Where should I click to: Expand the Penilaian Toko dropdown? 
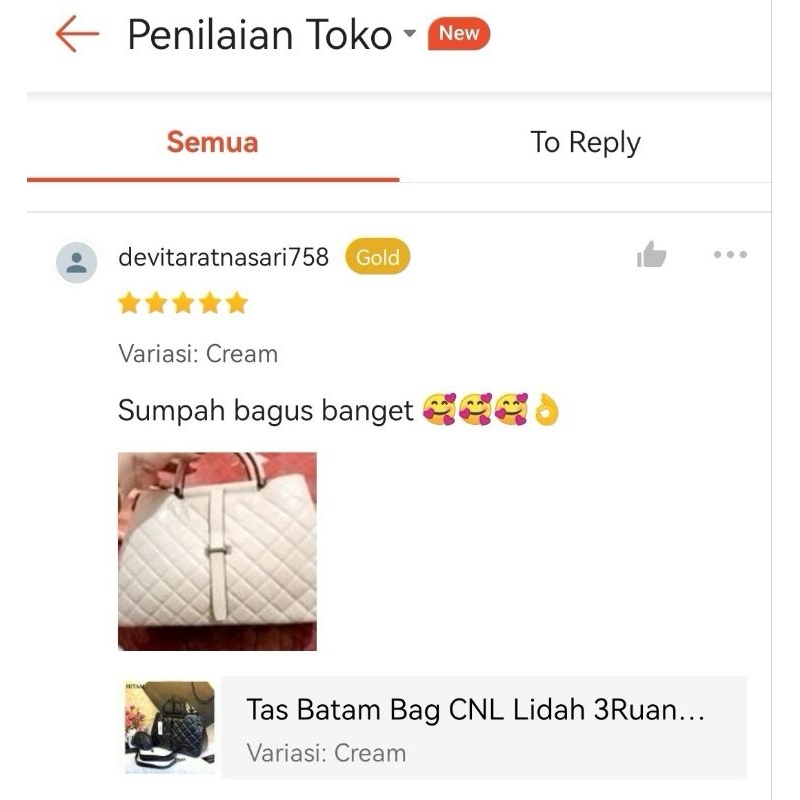(408, 35)
